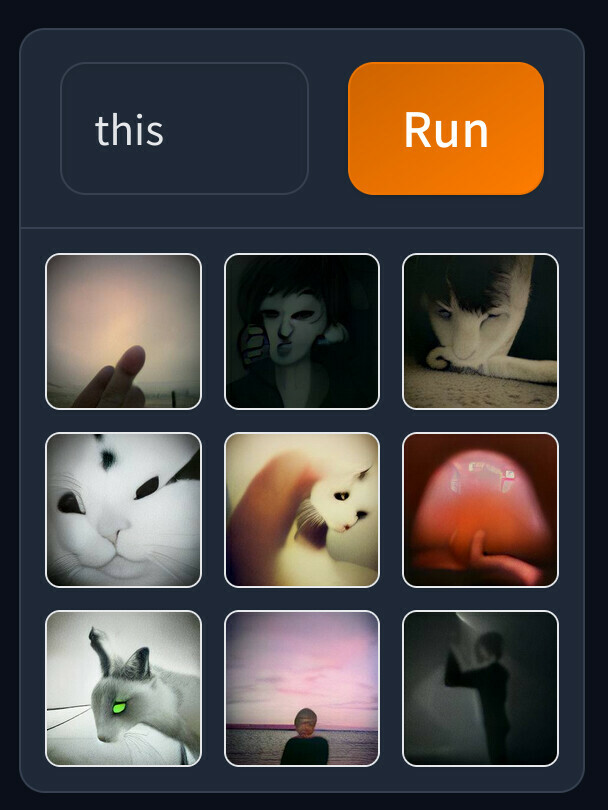Open the image of a finger against the sky
The image size is (608, 810).
pyautogui.click(x=124, y=331)
